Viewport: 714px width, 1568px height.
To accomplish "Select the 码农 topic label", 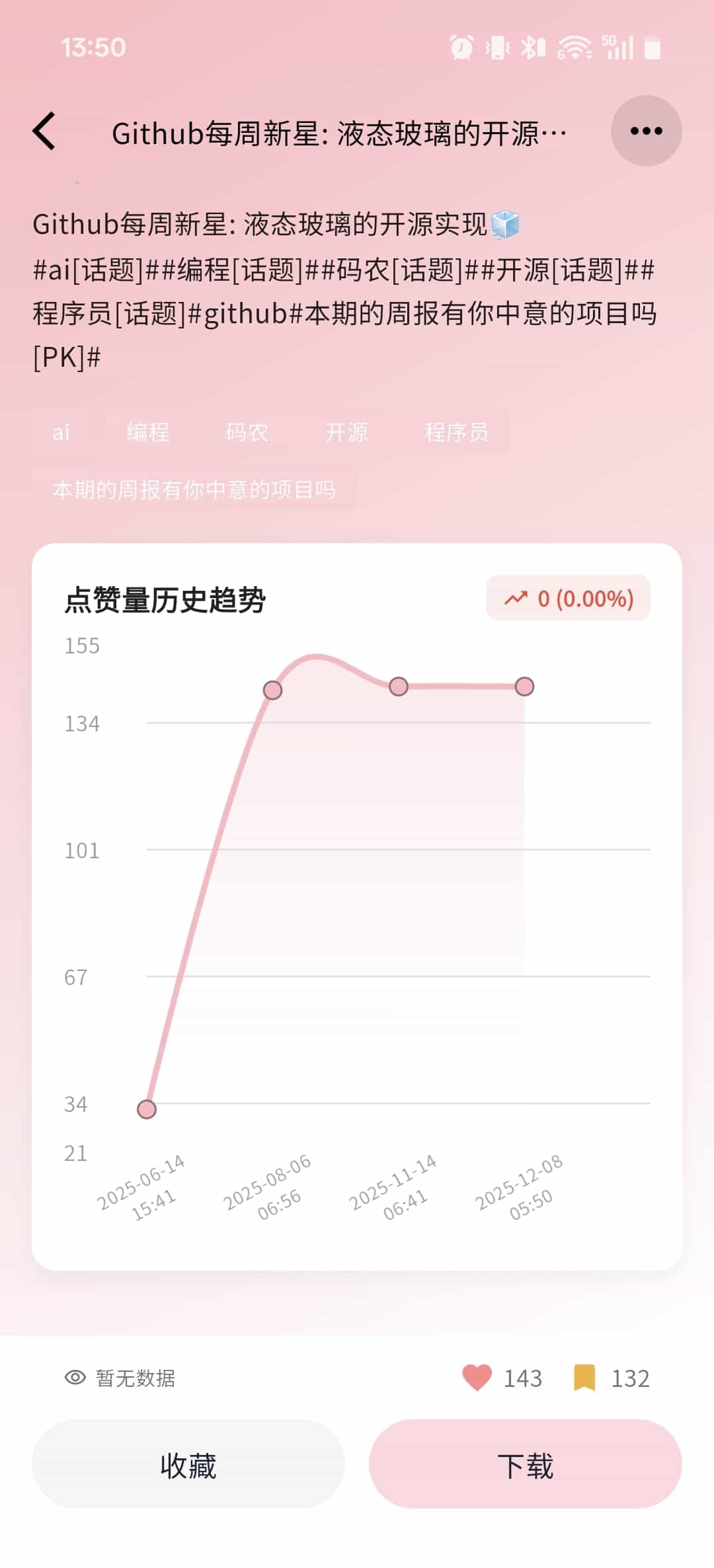I will click(x=248, y=433).
